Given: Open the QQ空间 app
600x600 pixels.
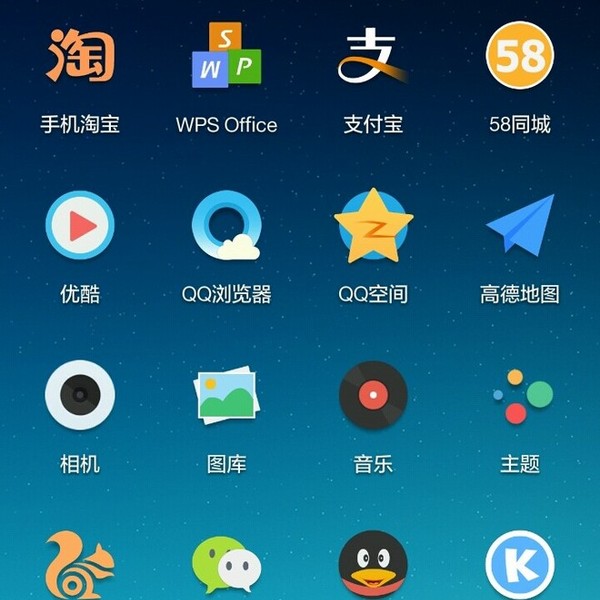Looking at the screenshot, I should (373, 226).
